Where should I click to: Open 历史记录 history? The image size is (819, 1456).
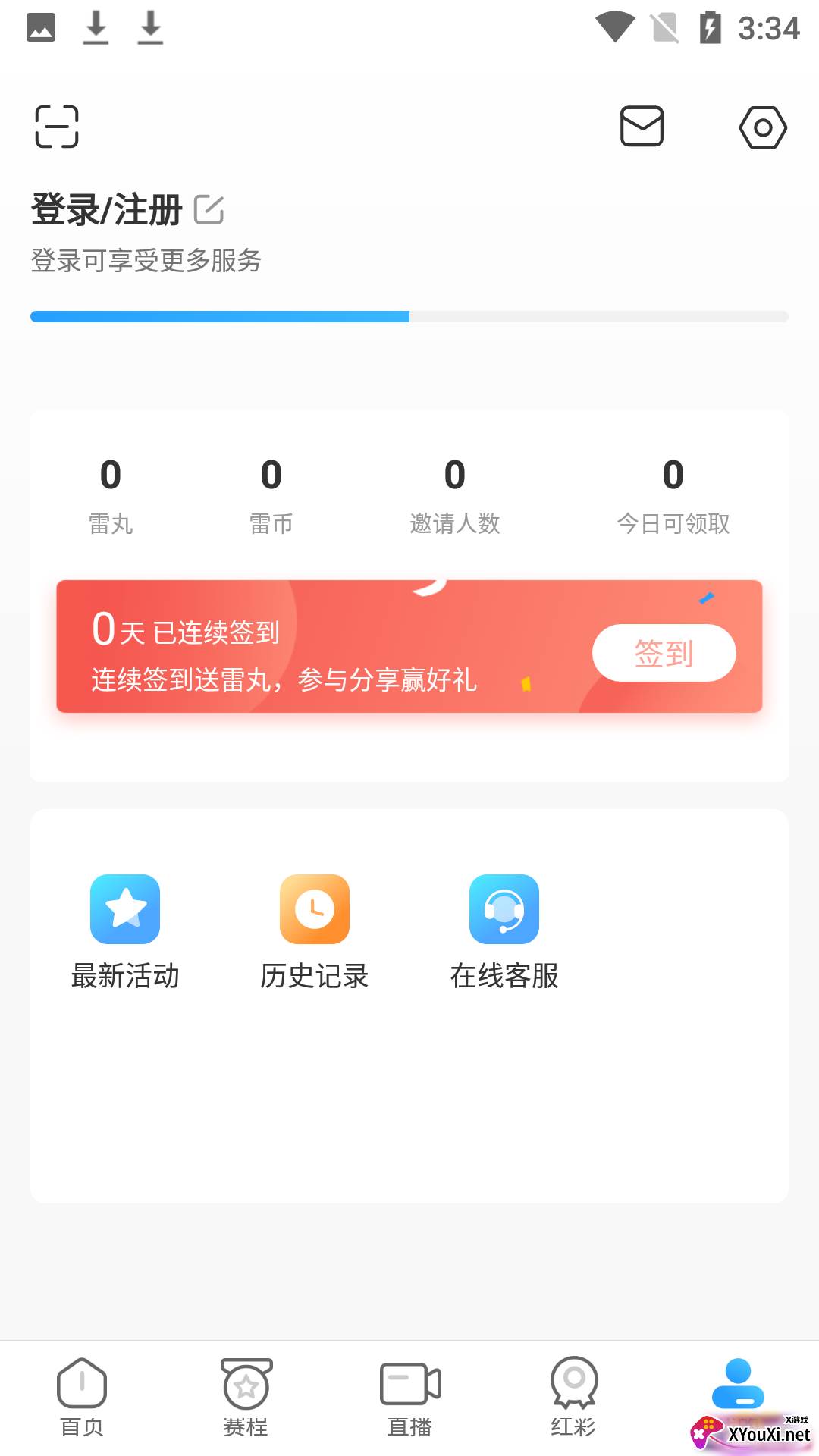(x=315, y=932)
